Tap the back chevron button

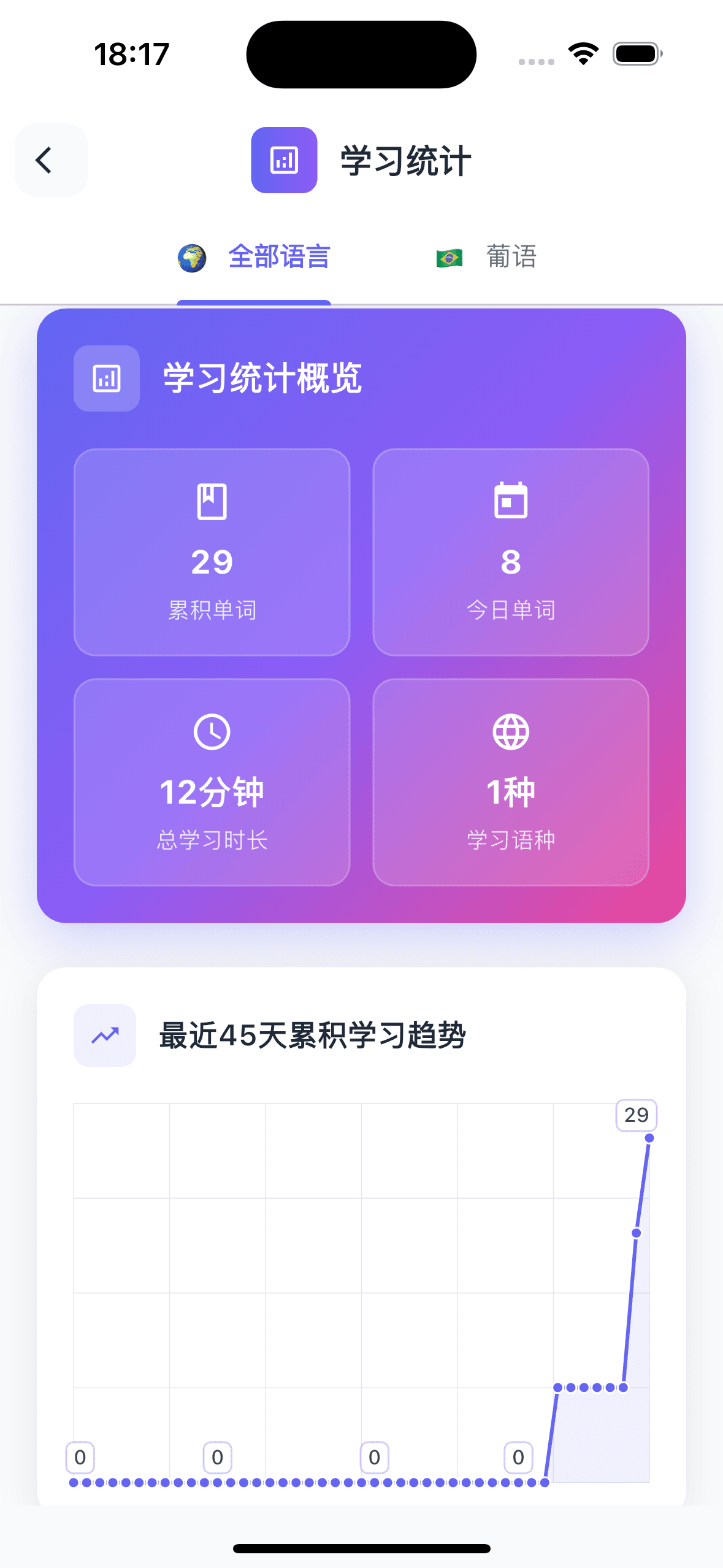click(51, 160)
